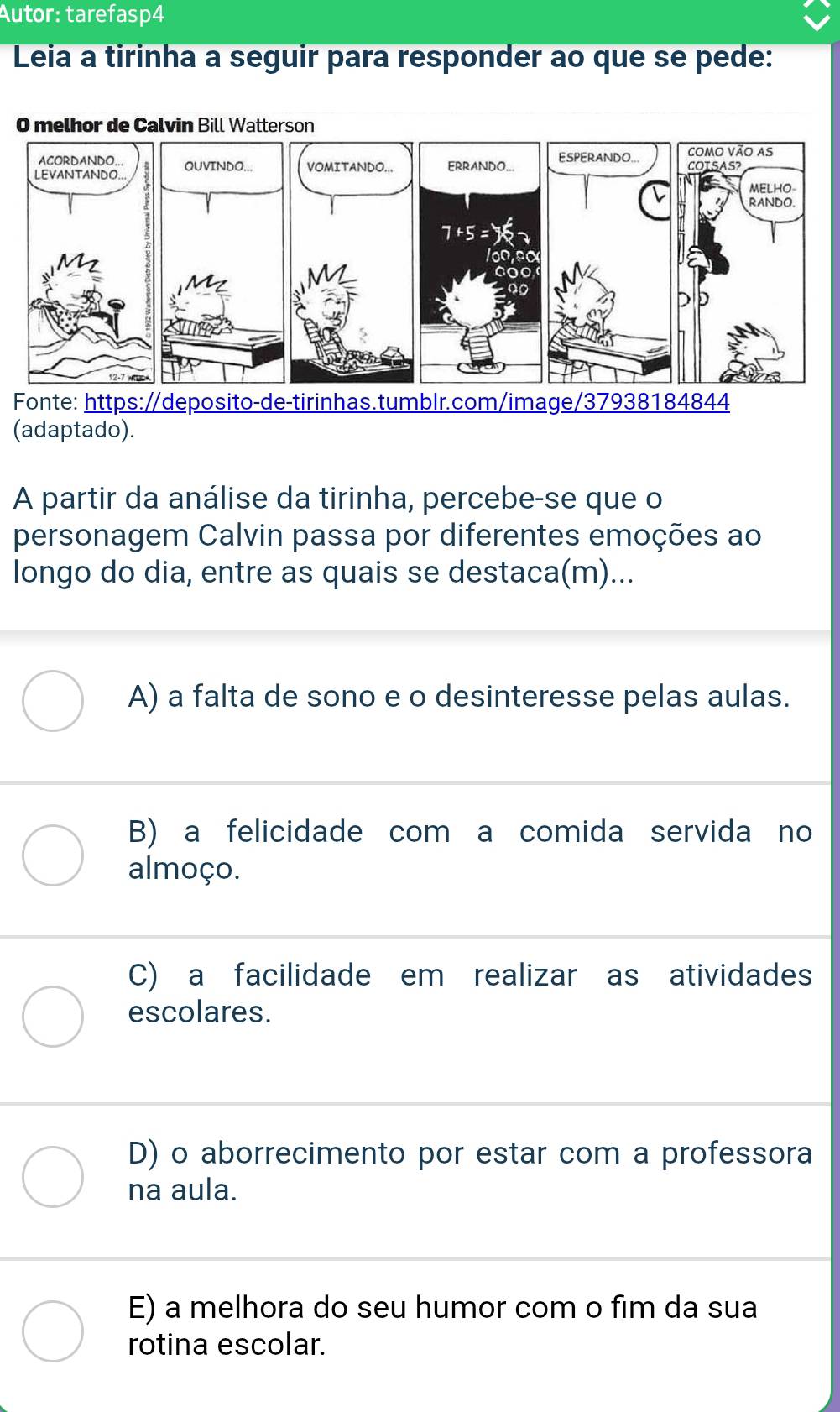Open the deposito-de-tirinhas tumblr source link
Screen dimensions: 840x1412
[407, 403]
